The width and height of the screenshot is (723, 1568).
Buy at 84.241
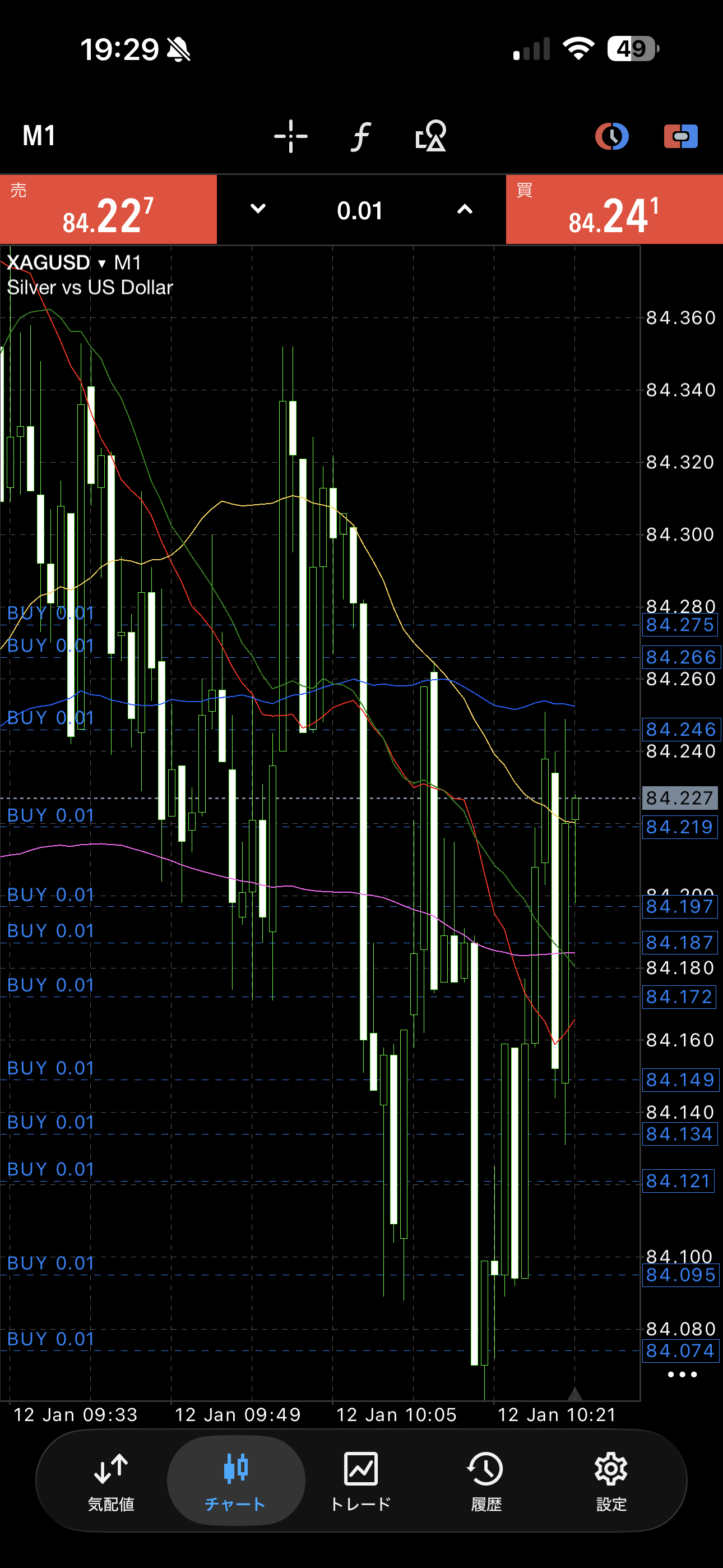pos(614,210)
